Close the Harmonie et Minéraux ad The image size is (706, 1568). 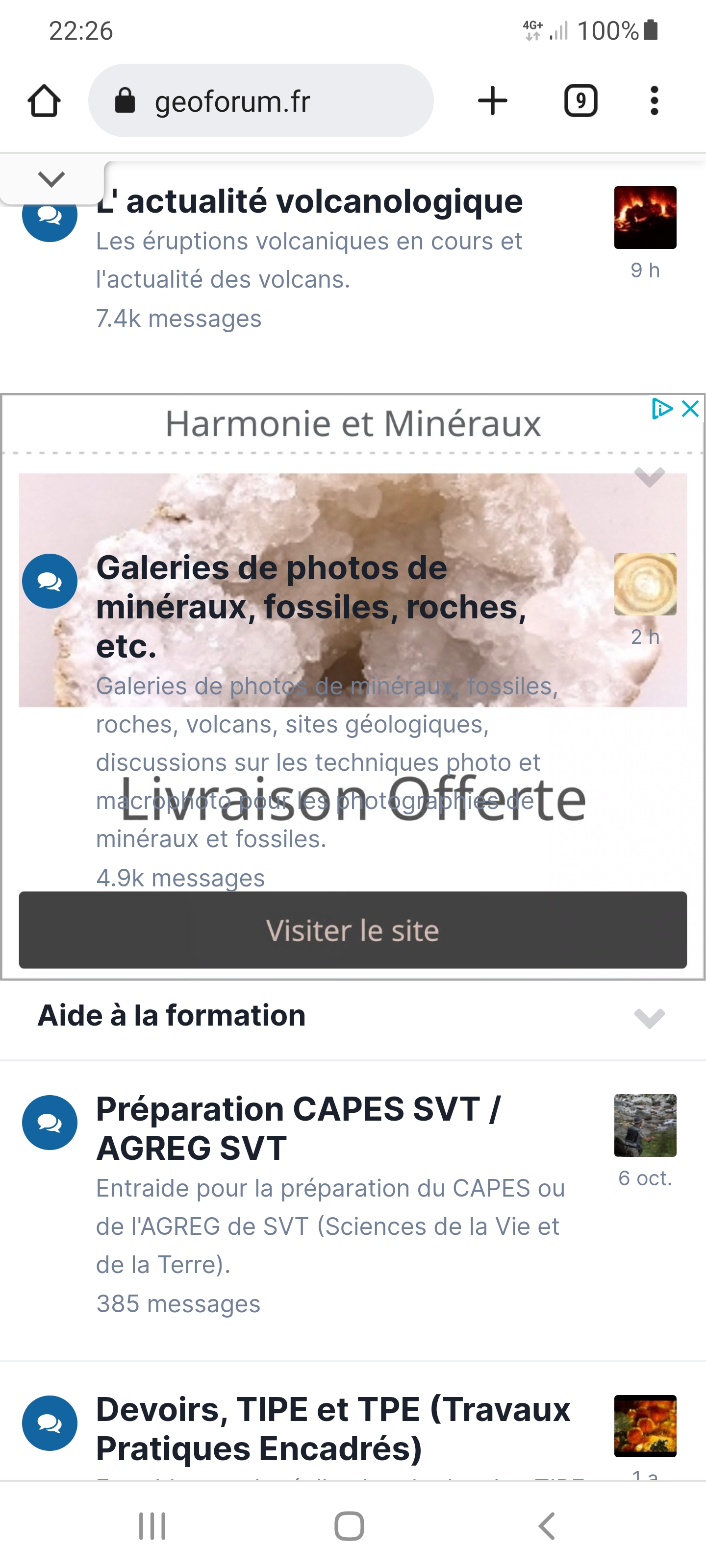[690, 409]
